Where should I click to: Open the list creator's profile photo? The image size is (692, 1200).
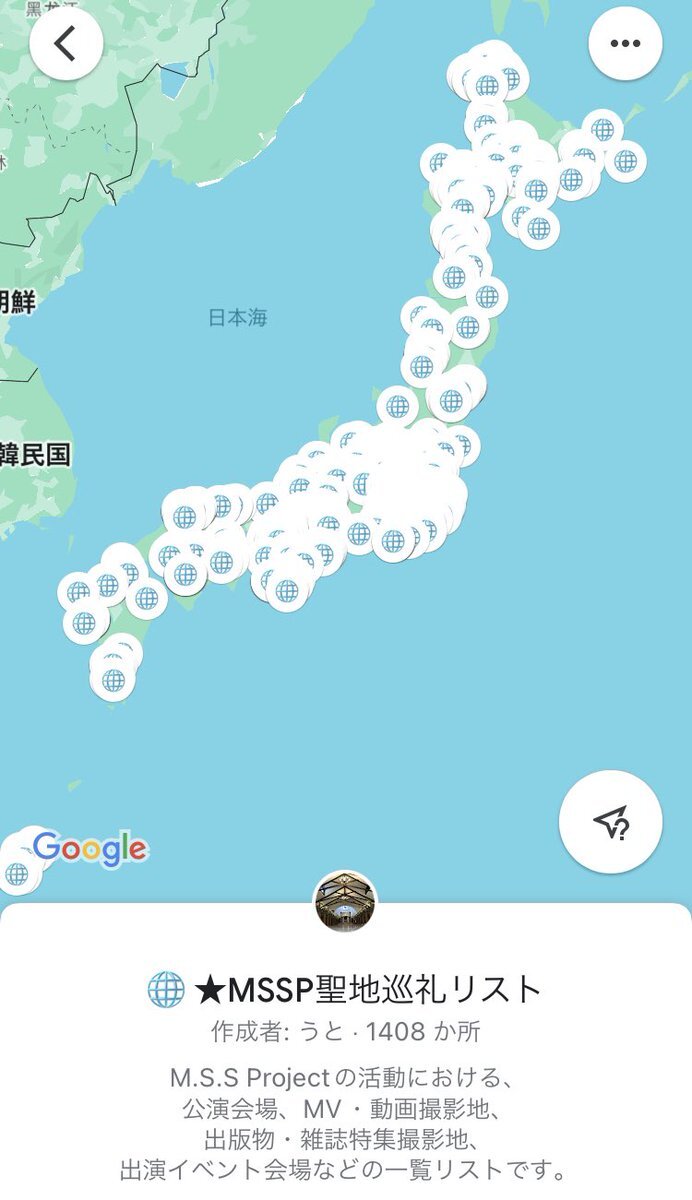click(x=346, y=901)
